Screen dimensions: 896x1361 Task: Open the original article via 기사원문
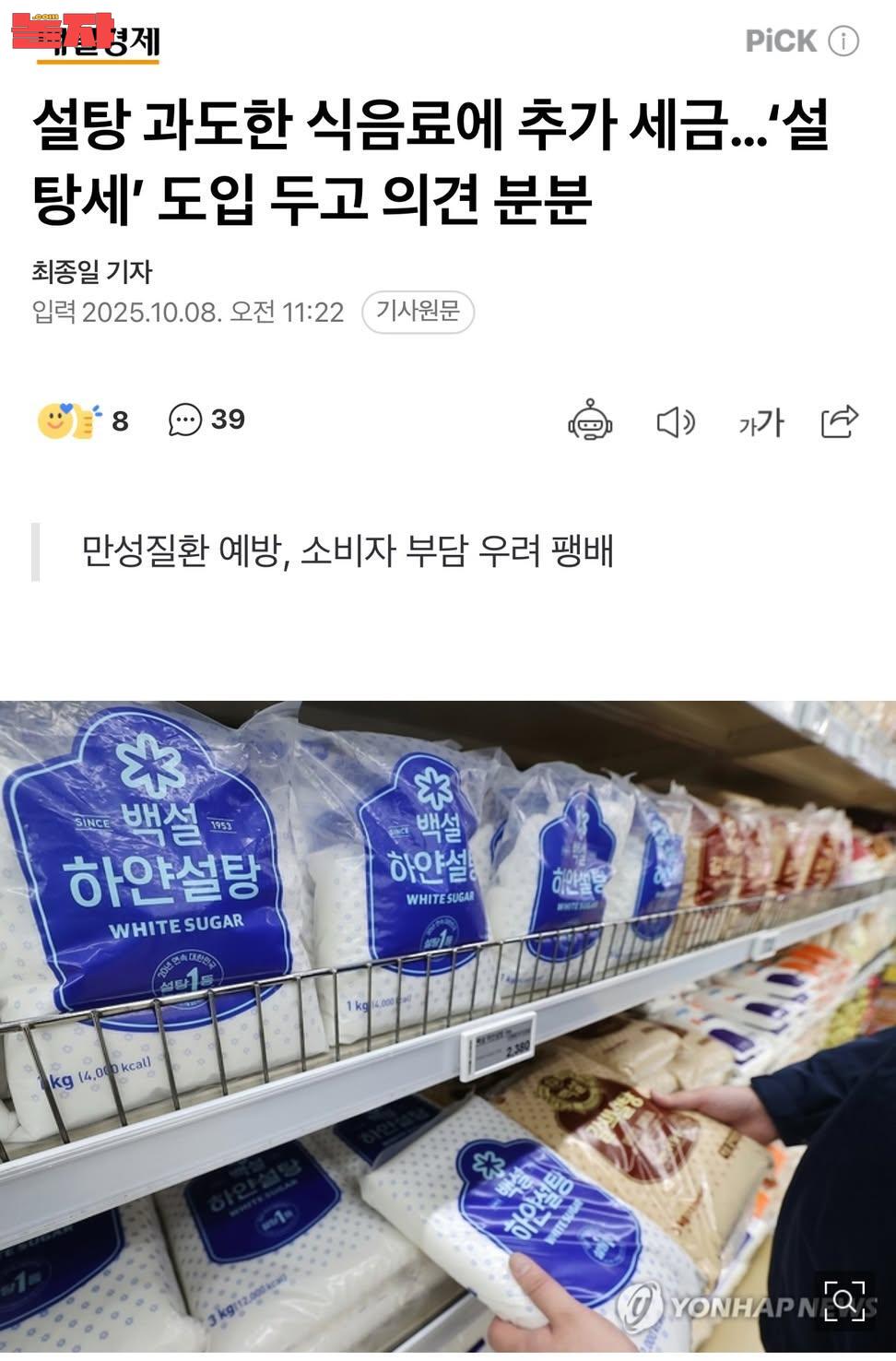click(418, 312)
